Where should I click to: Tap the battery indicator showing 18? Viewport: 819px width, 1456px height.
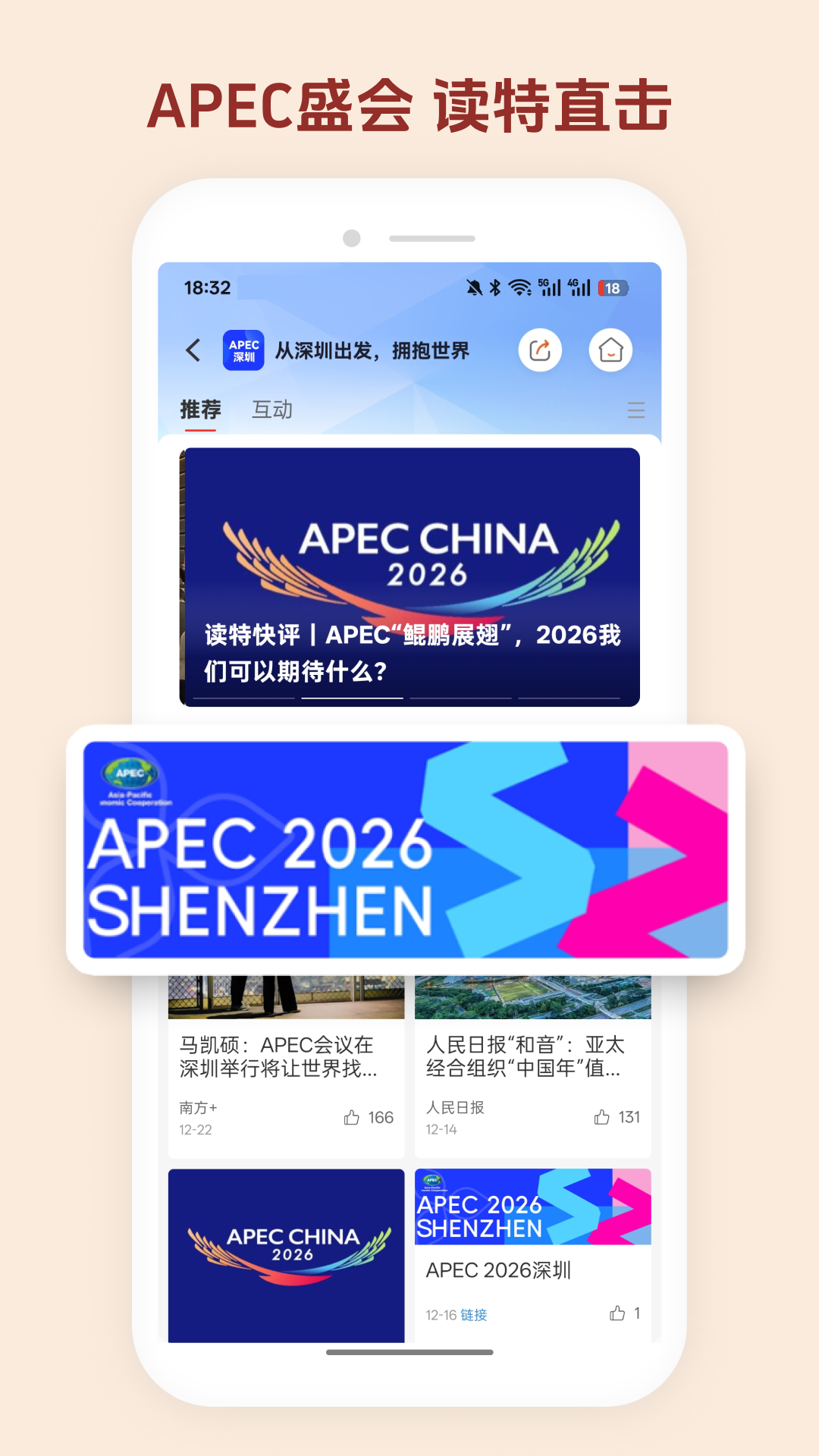[x=611, y=287]
